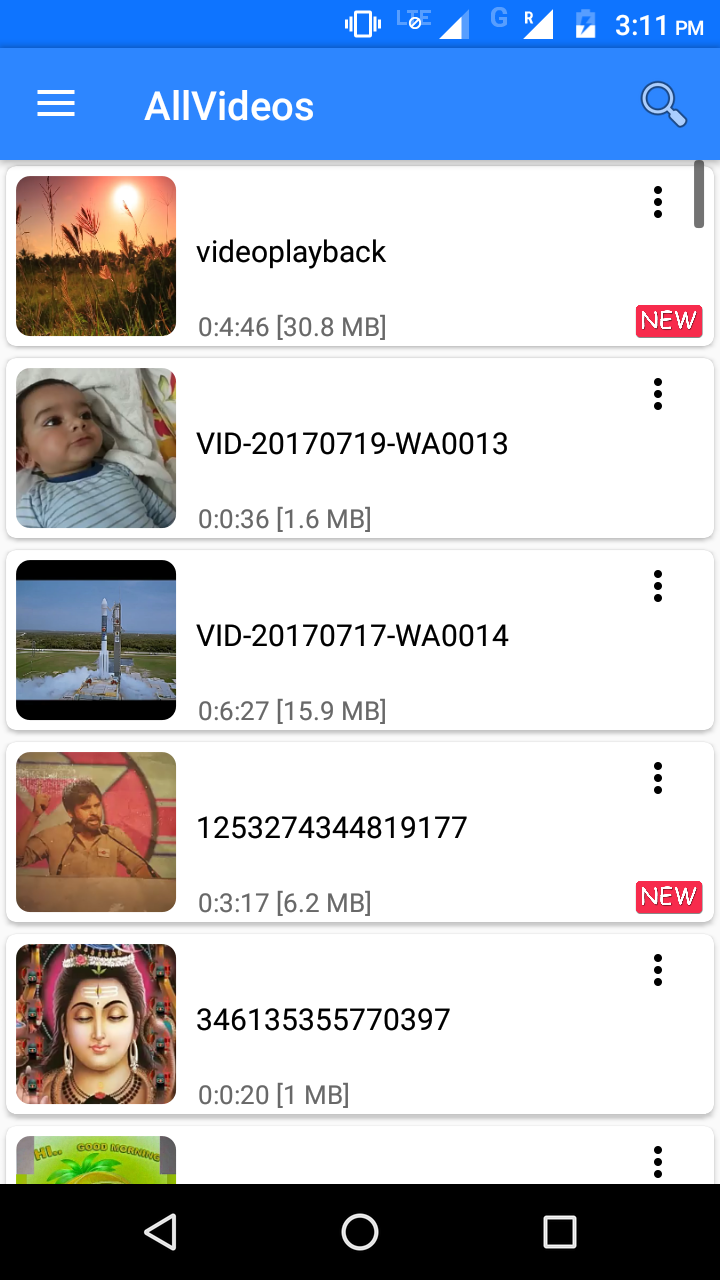This screenshot has width=720, height=1280.
Task: Play video 346135355770397
Action: [x=323, y=1021]
